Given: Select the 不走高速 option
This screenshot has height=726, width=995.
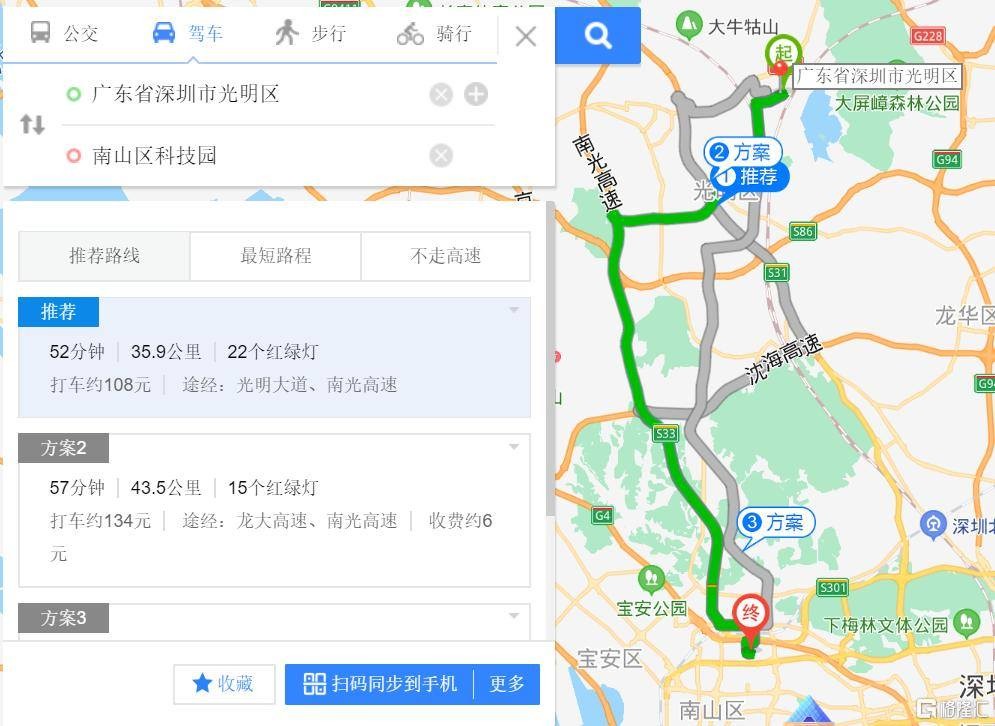Looking at the screenshot, I should (445, 256).
